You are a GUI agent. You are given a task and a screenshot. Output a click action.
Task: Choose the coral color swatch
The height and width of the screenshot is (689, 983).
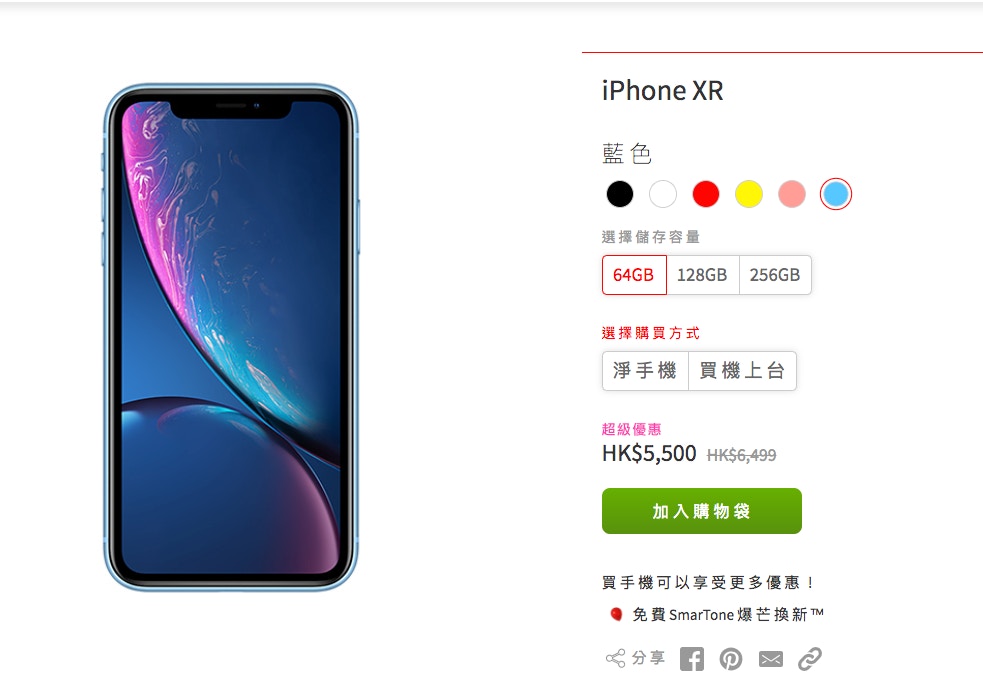coord(792,194)
